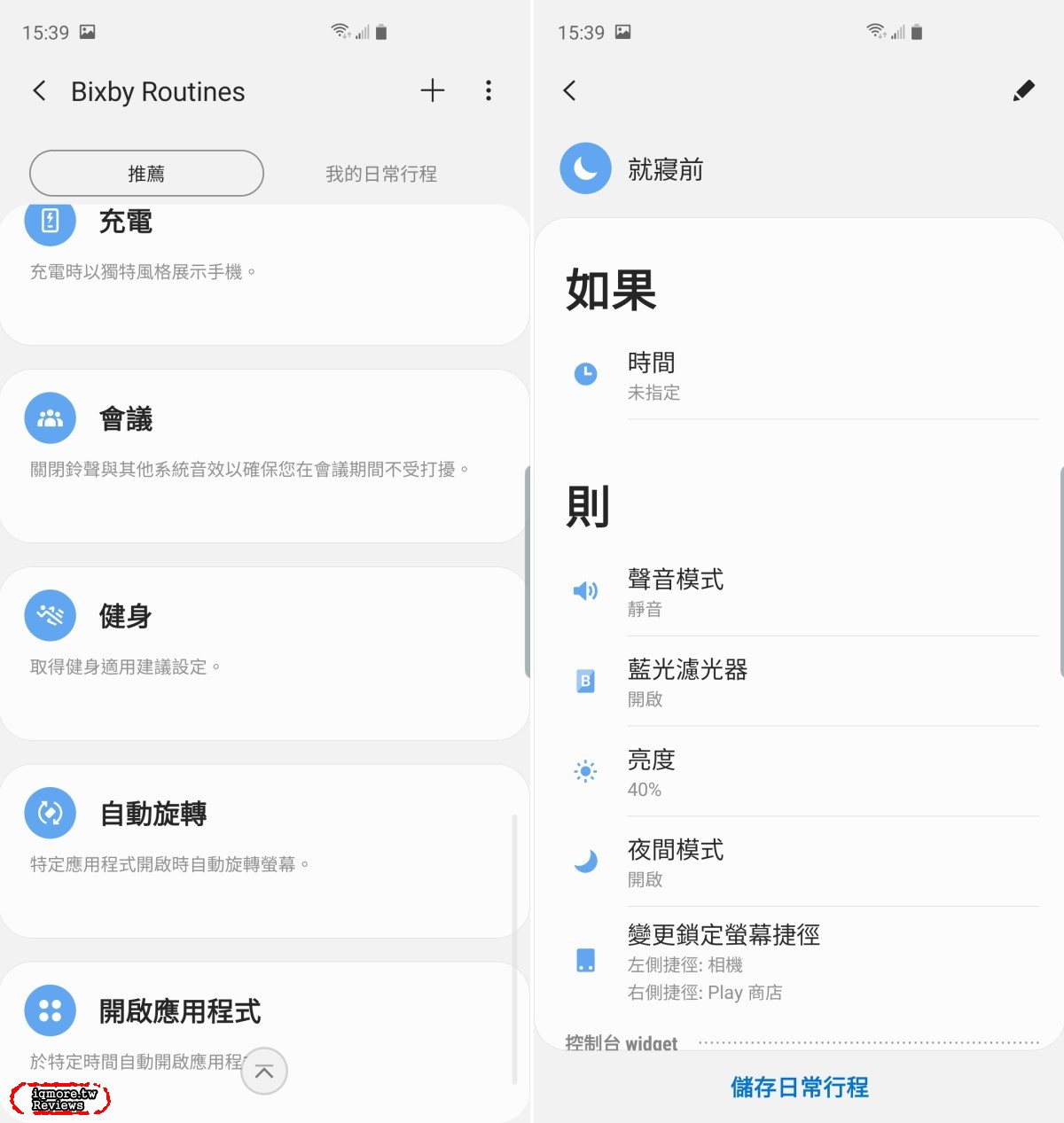The width and height of the screenshot is (1064, 1123).
Task: Edit 變更鎖定螢幕捷徑 shortcuts
Action: pos(798,962)
